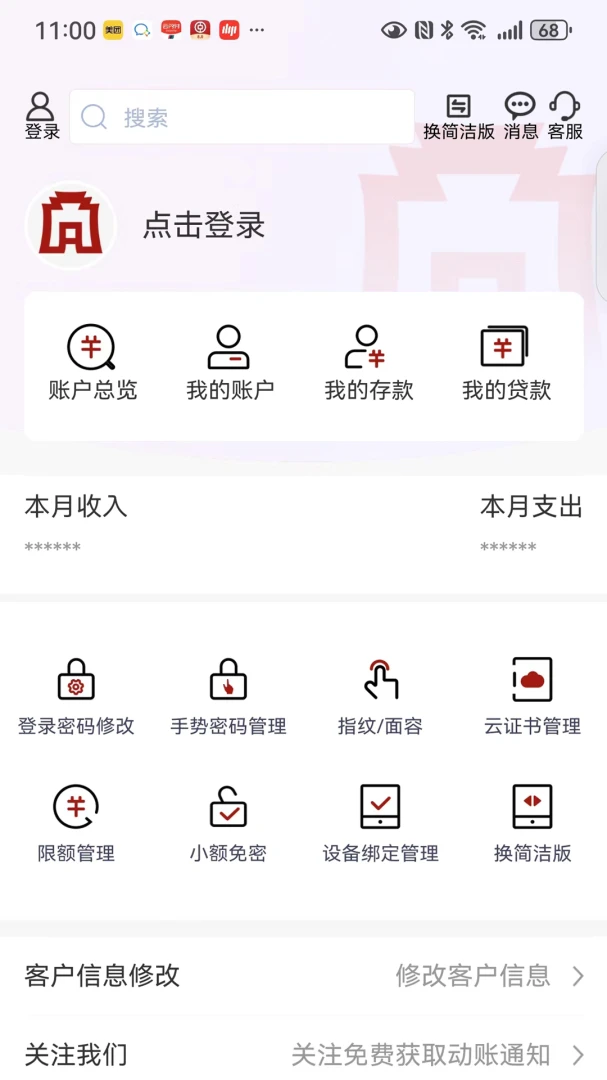
Task: Check 我的贷款 loans
Action: (x=506, y=364)
